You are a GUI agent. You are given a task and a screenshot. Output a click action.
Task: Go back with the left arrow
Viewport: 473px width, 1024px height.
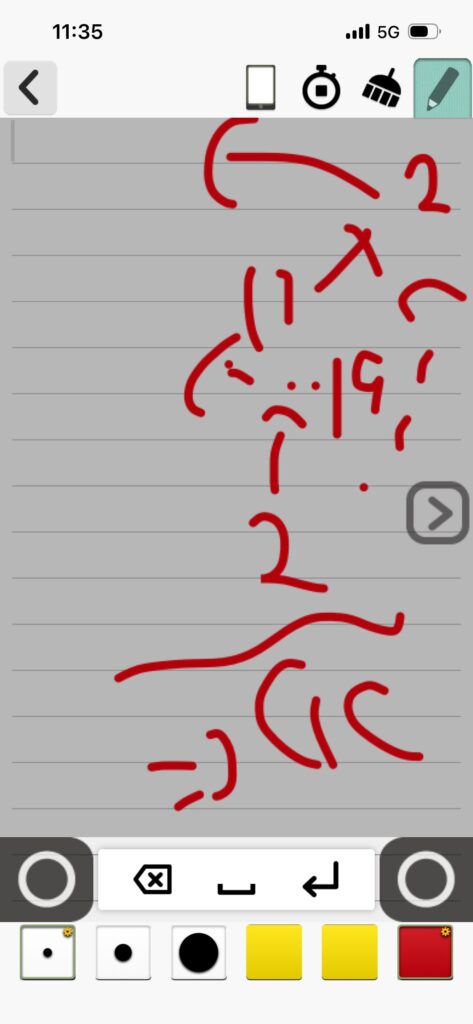click(x=29, y=88)
